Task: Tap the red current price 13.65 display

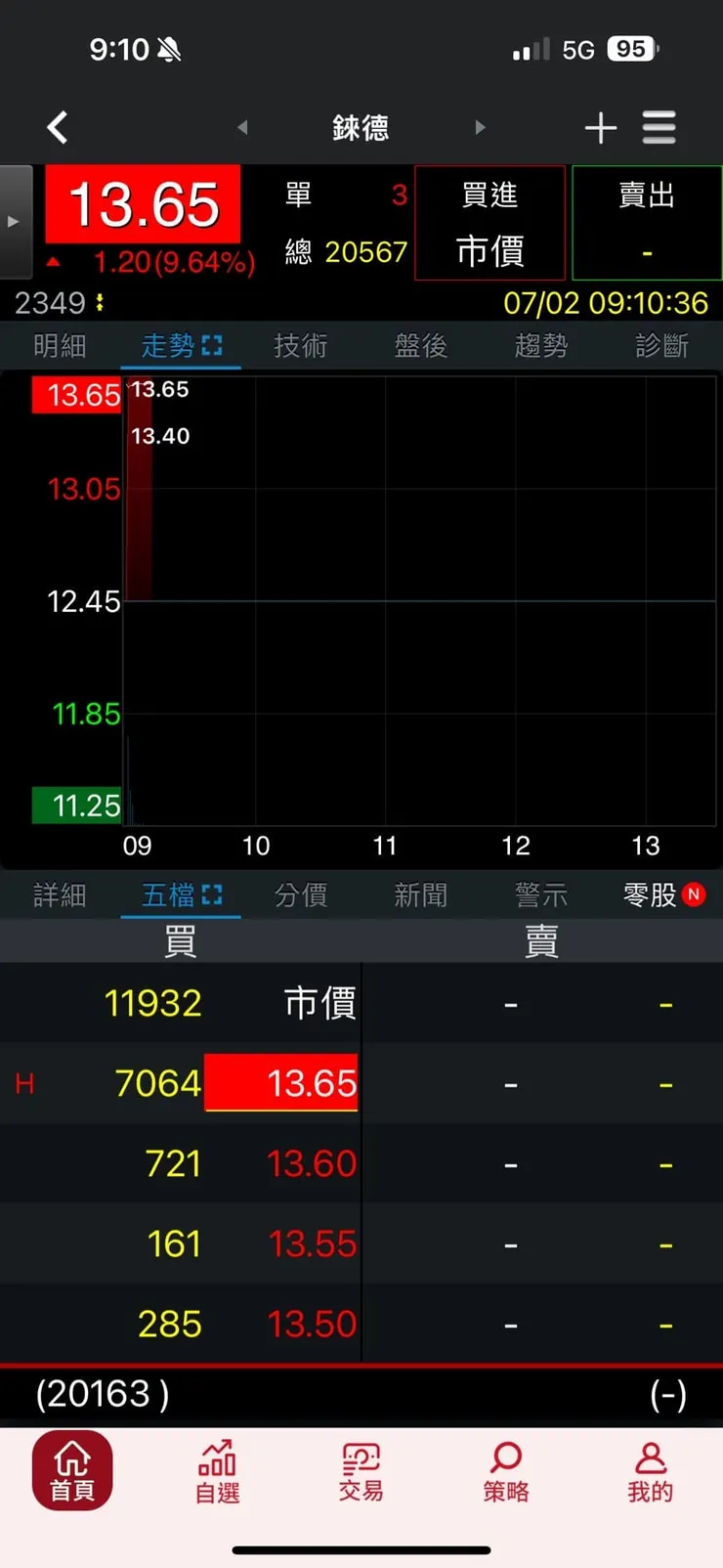Action: coord(143,204)
